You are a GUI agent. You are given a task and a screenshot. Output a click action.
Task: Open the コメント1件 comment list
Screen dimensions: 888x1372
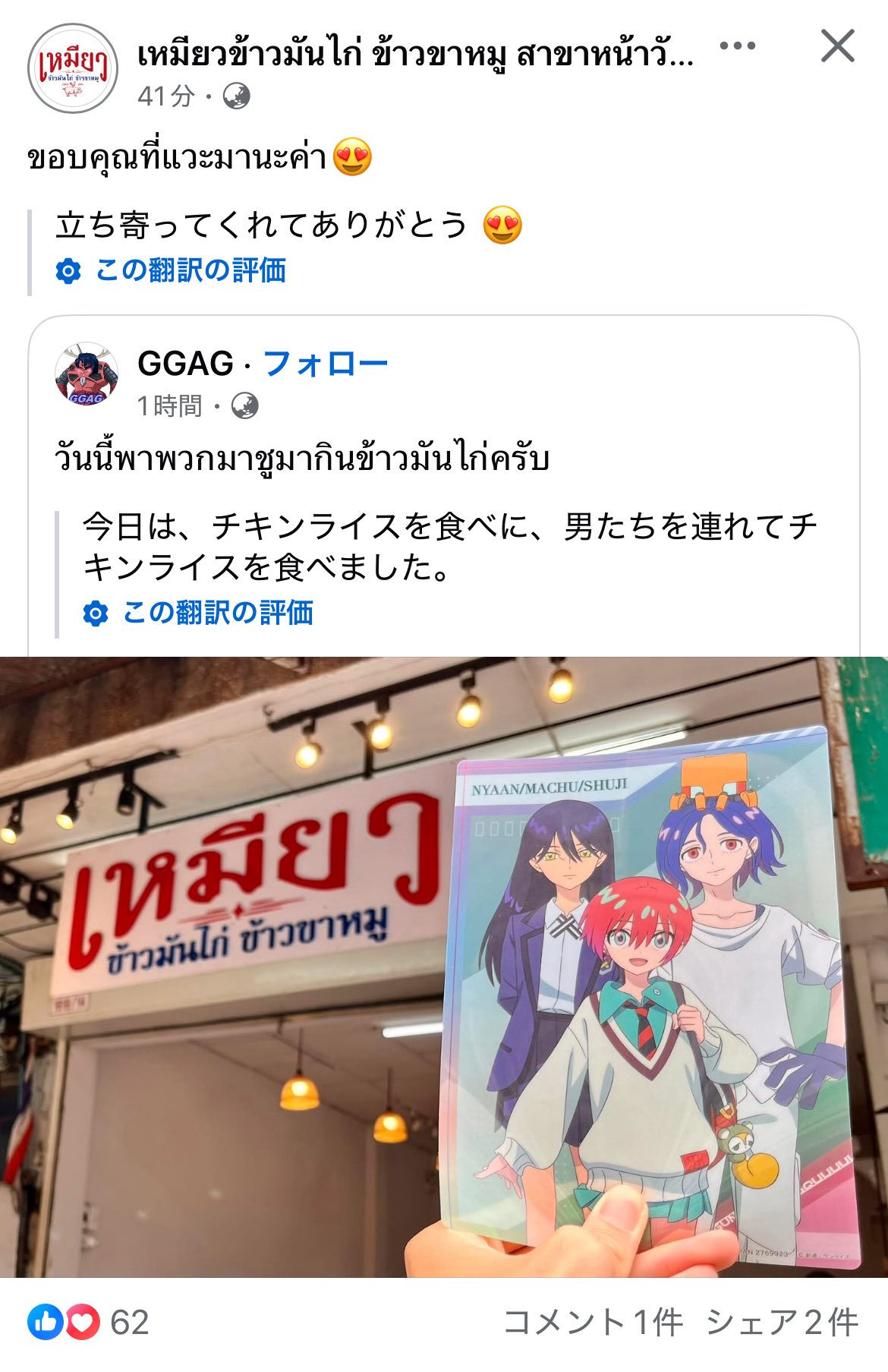593,1323
